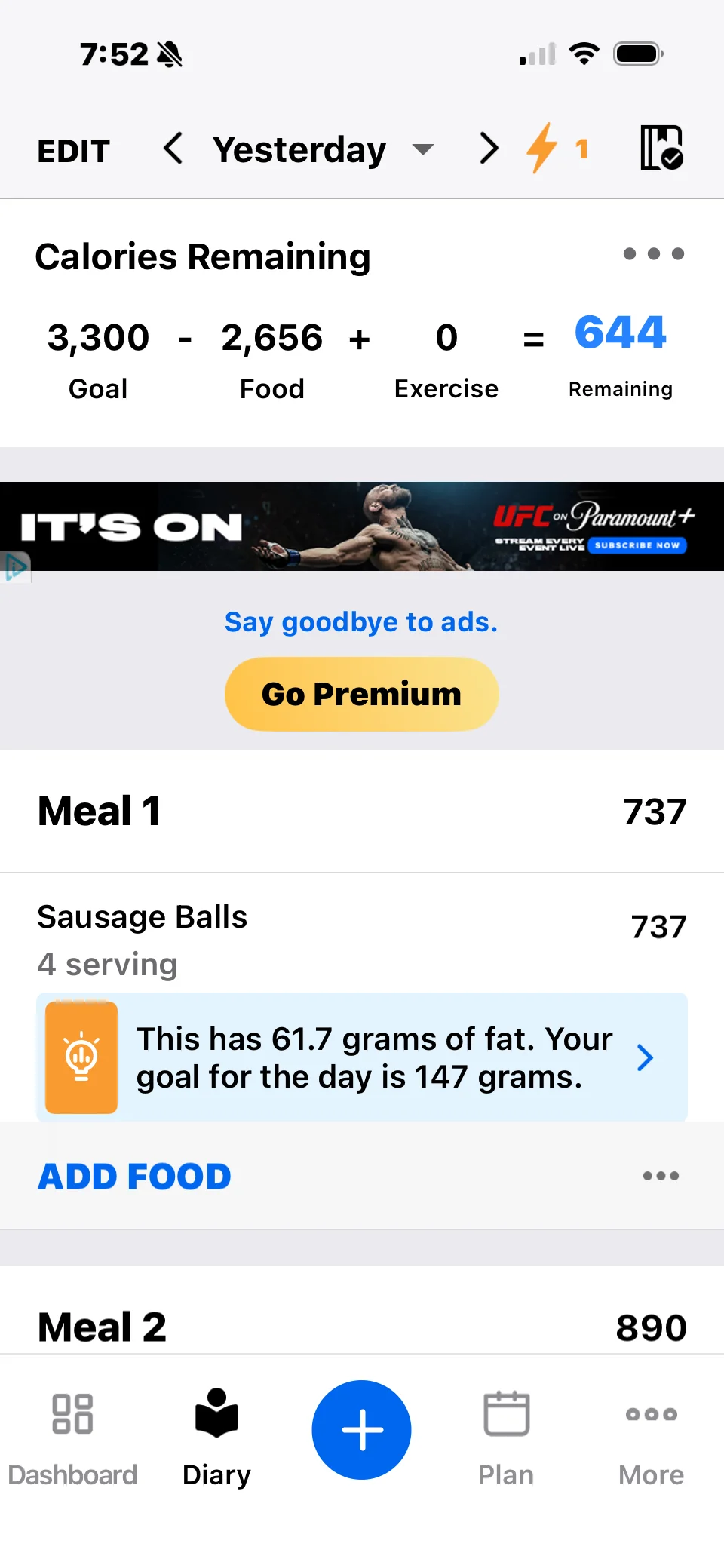This screenshot has width=724, height=1568.
Task: Tap EDIT to modify the diary
Action: coord(74,151)
